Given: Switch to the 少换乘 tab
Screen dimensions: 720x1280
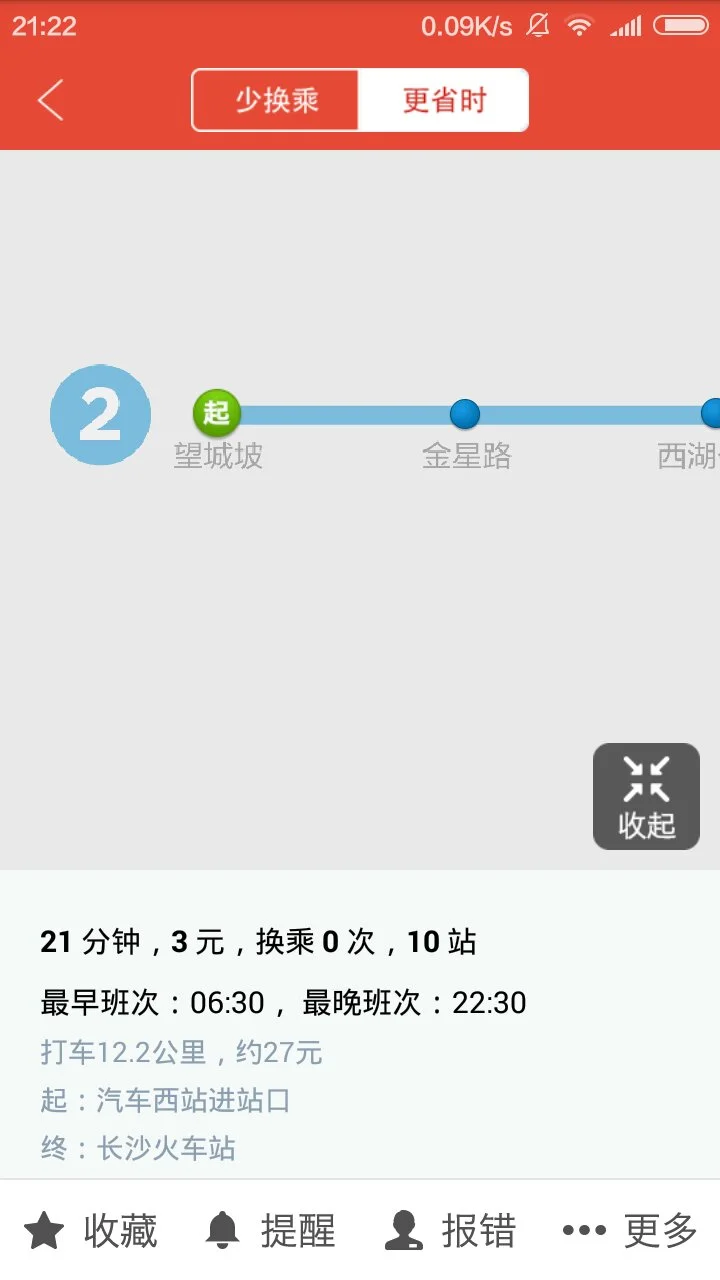Looking at the screenshot, I should tap(276, 99).
